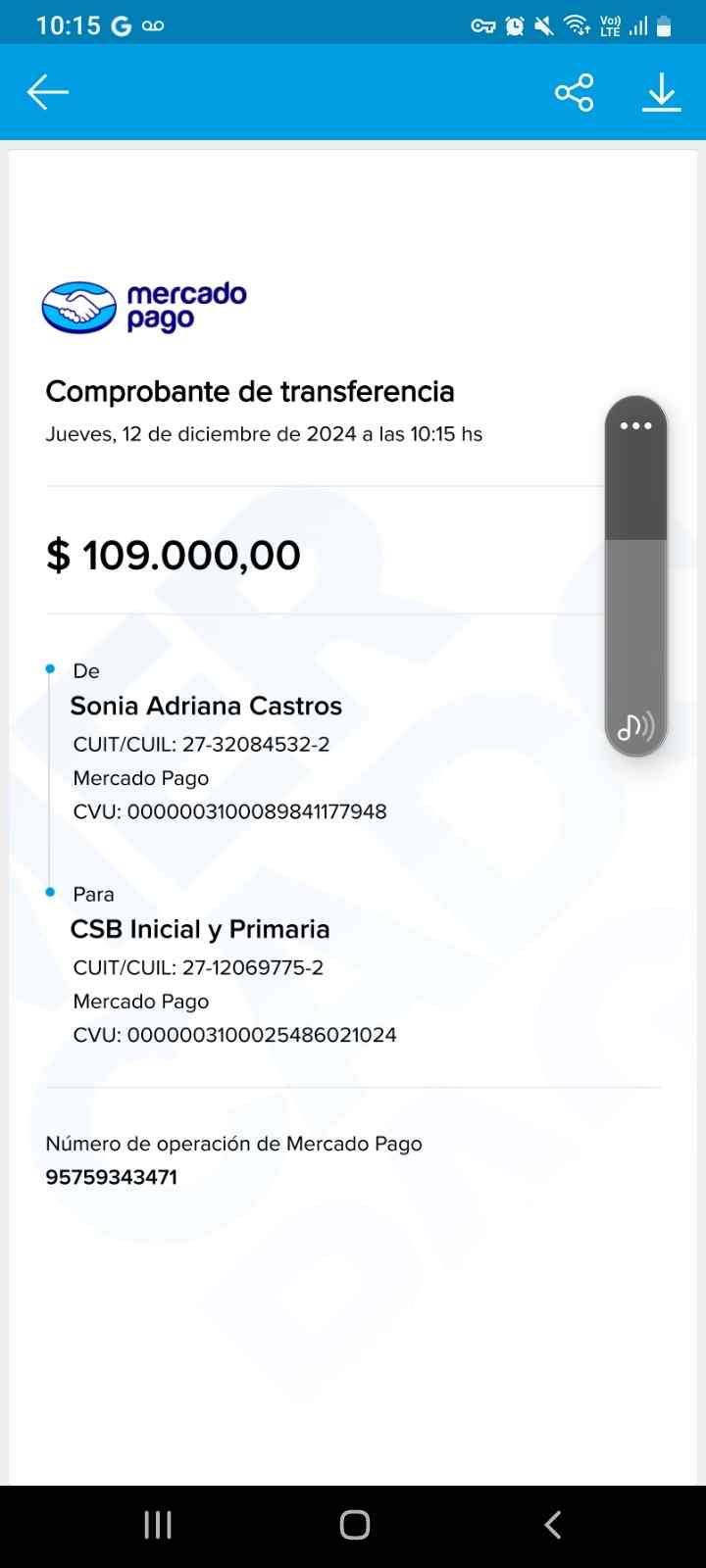Download the transfer receipt

point(662,93)
